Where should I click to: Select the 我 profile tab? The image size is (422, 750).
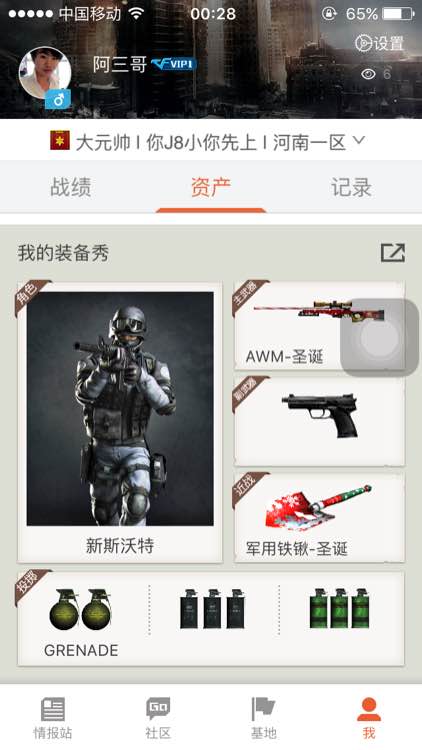click(x=369, y=717)
